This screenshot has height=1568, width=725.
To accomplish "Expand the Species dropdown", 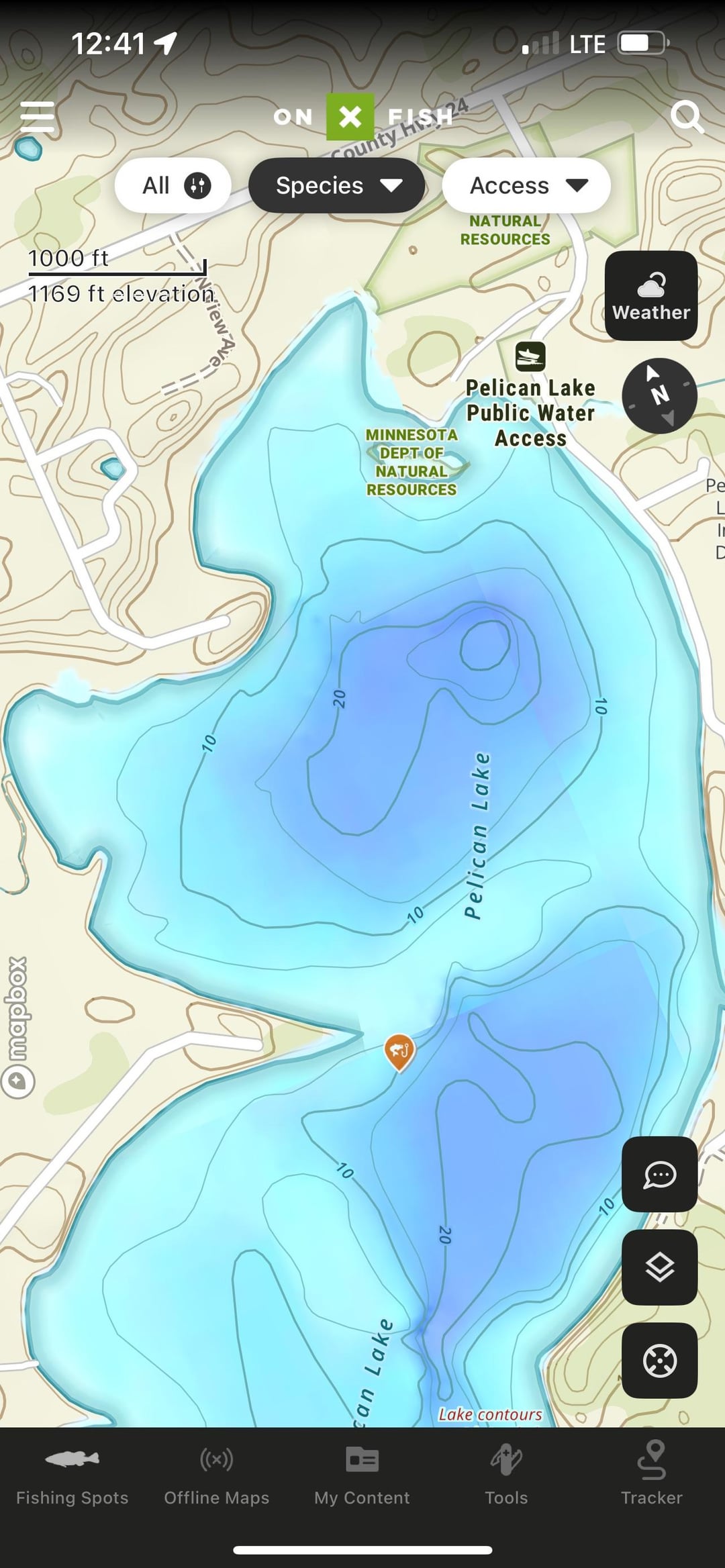I will [x=337, y=185].
